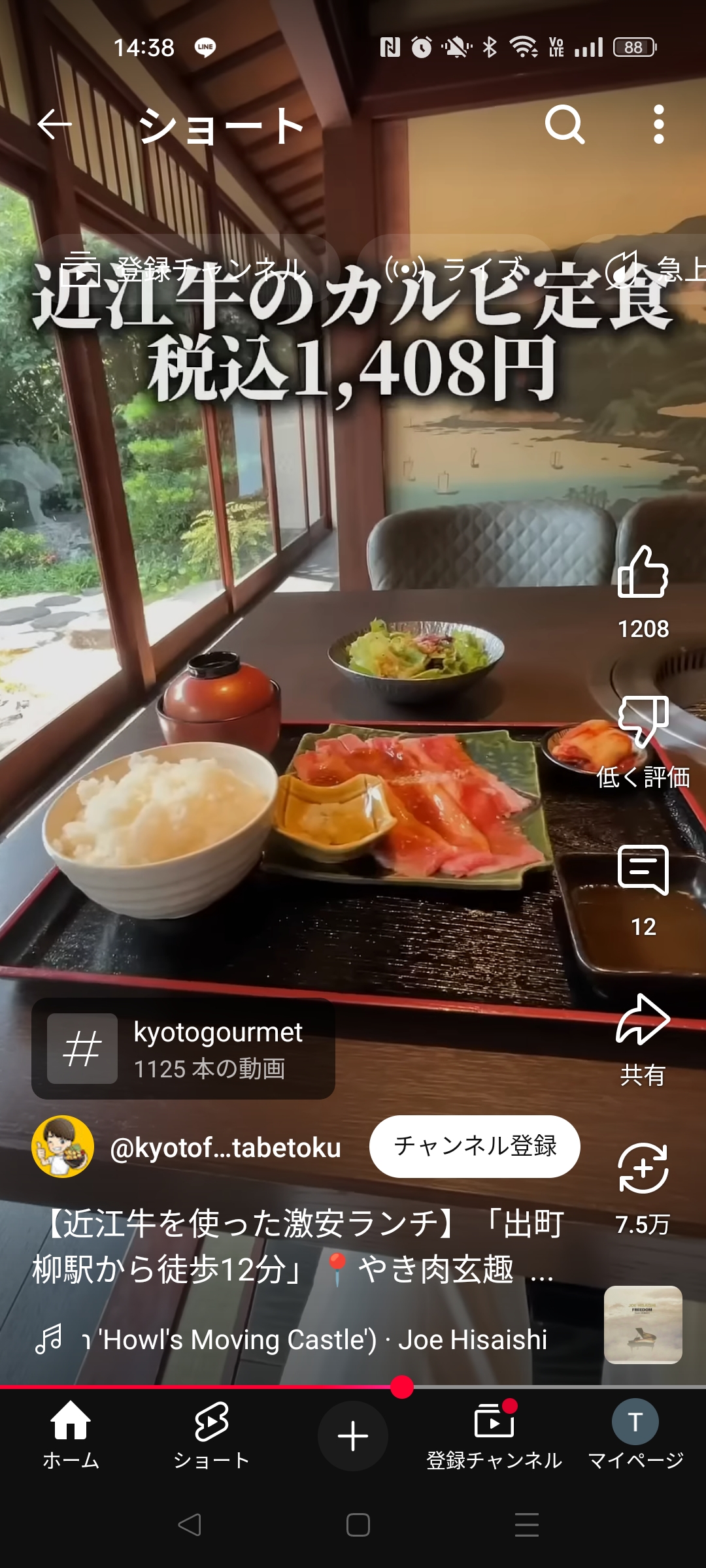This screenshot has height=1568, width=706.
Task: Tap the system back navigation button
Action: point(190,1525)
